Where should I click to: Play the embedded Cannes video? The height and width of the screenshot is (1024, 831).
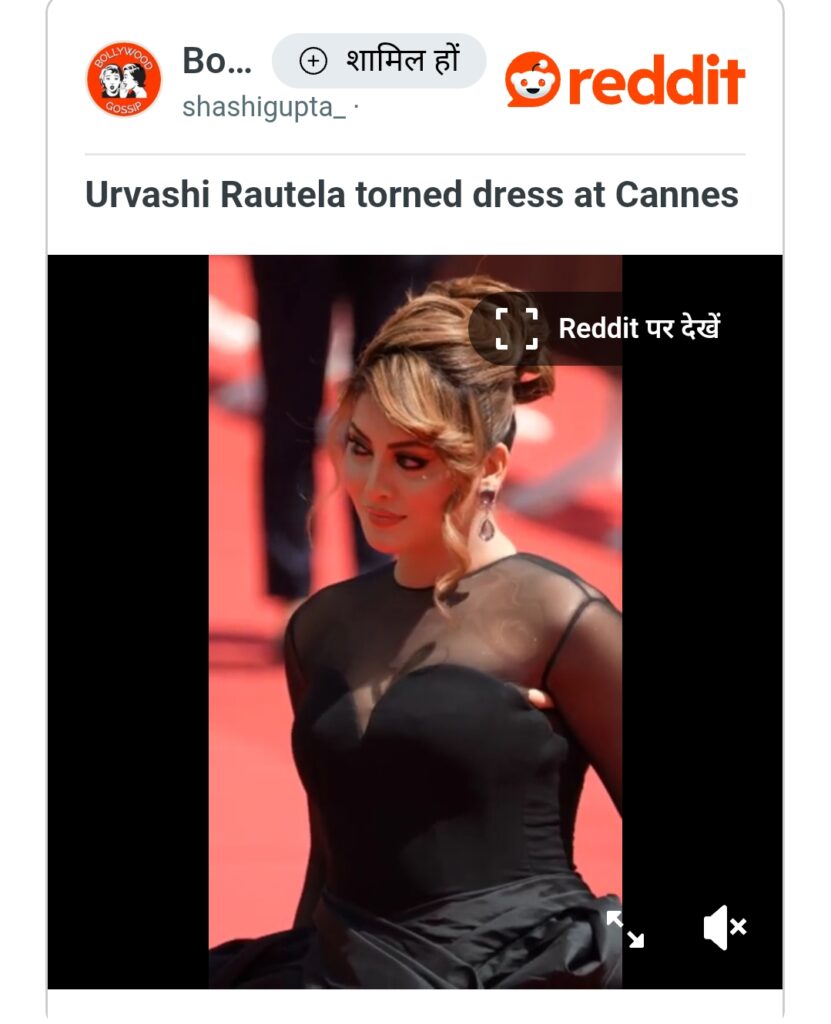[415, 620]
